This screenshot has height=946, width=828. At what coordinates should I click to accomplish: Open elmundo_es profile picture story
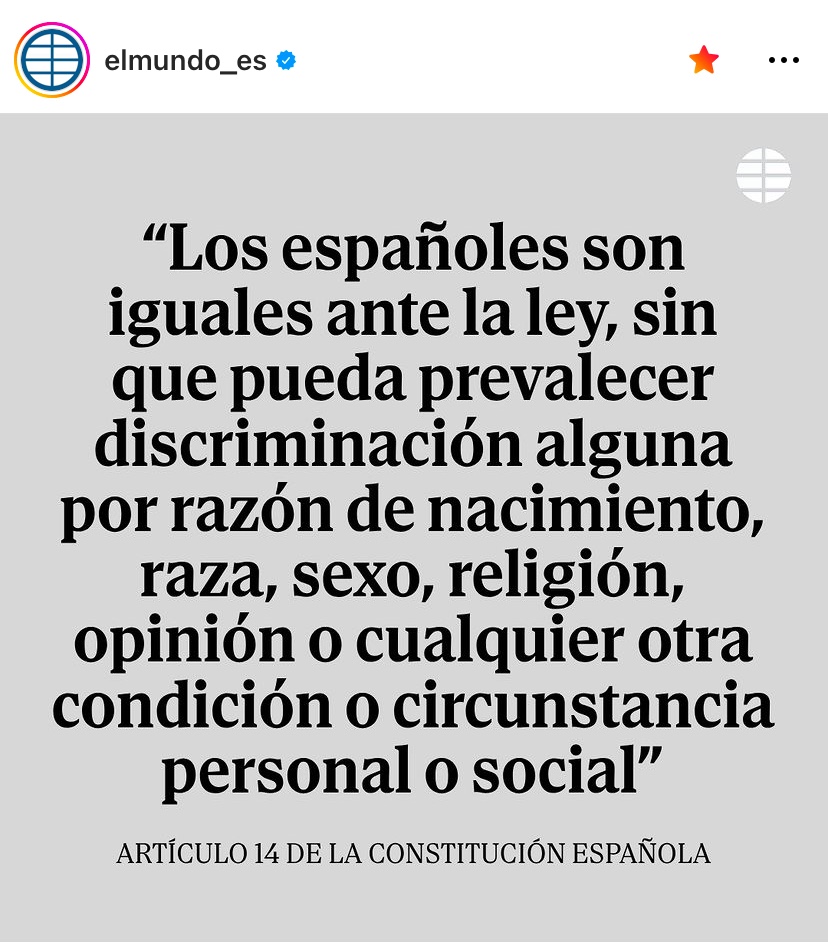52,60
